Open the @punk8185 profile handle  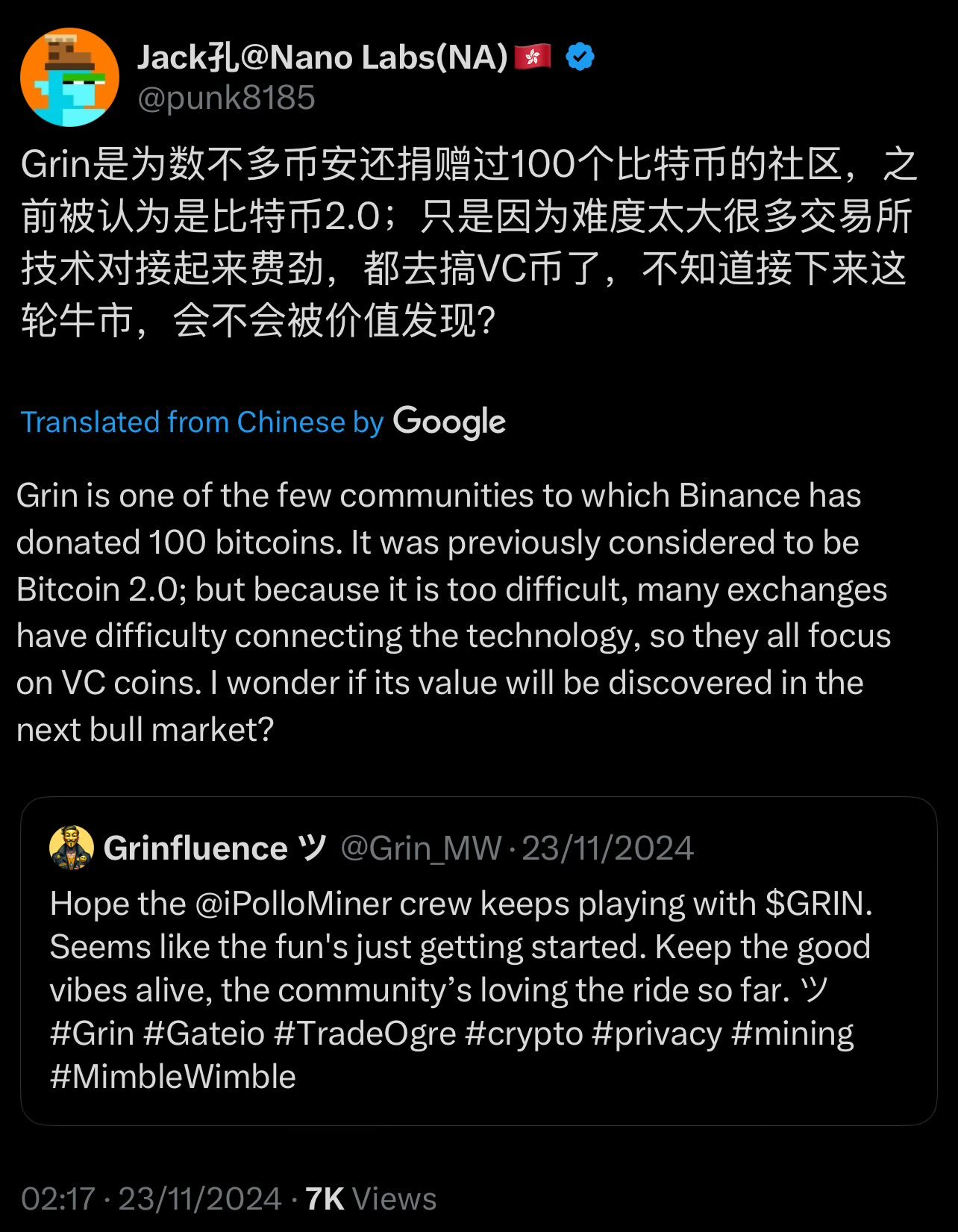[x=226, y=99]
